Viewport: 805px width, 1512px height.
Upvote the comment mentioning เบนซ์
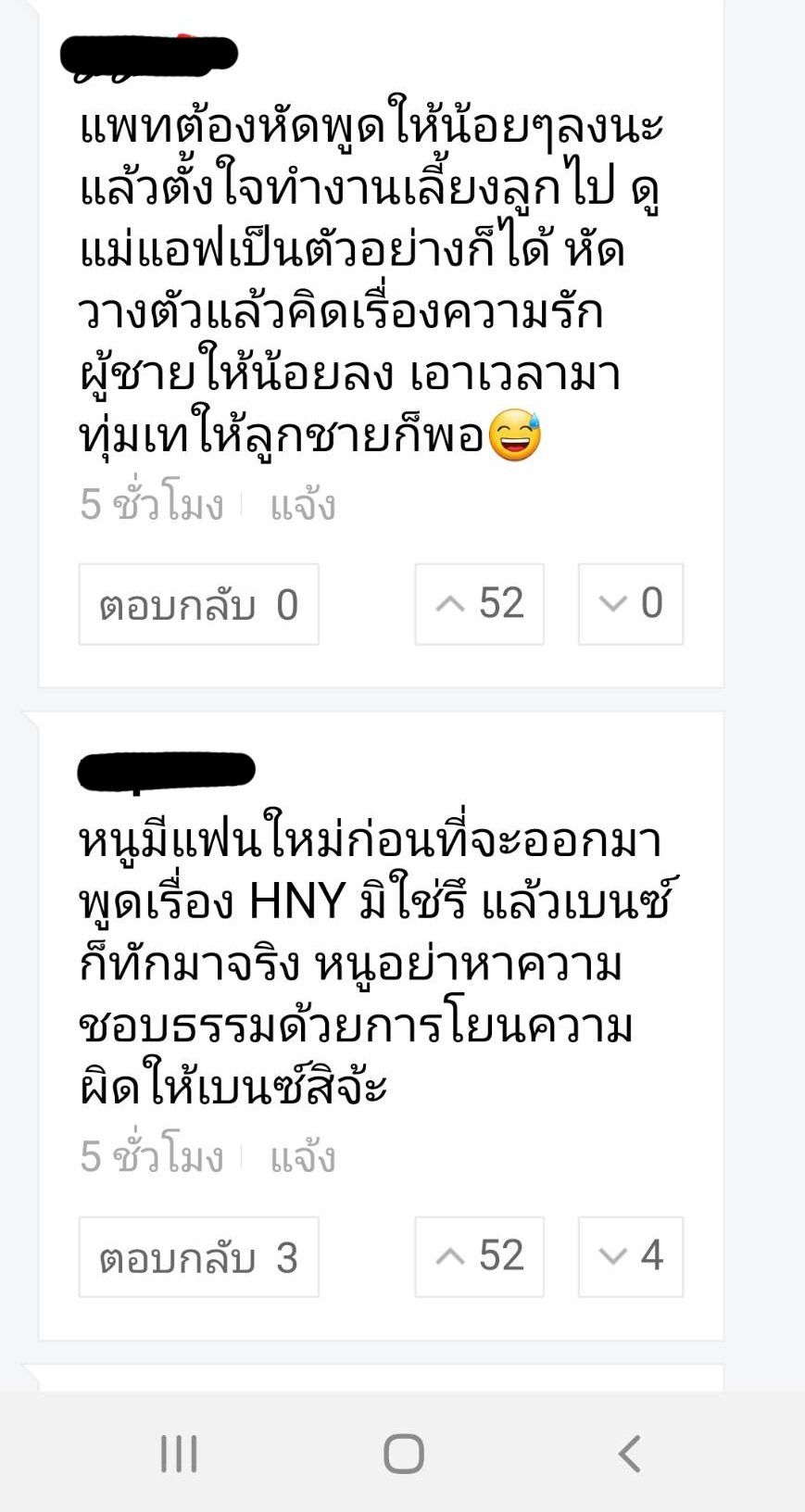point(479,1256)
